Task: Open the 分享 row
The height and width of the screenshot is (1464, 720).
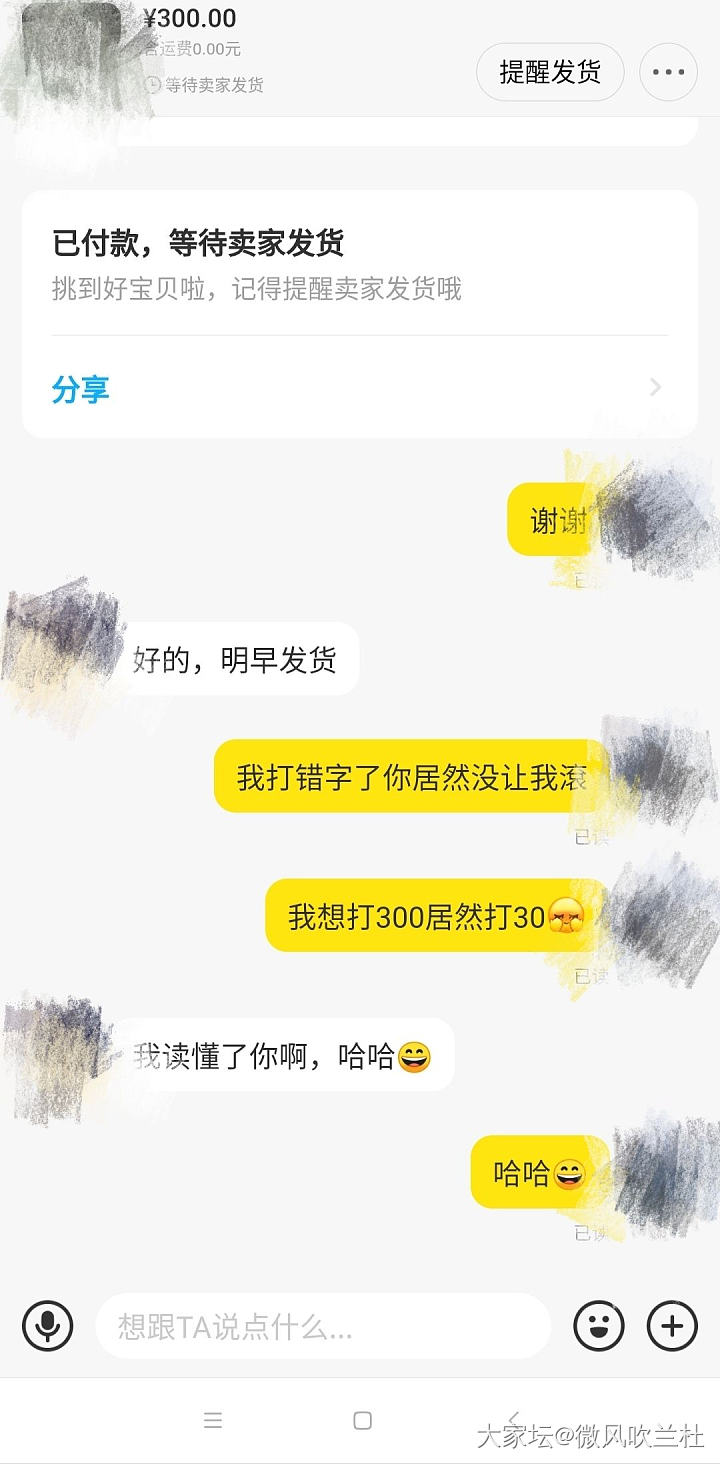Action: pyautogui.click(x=359, y=388)
